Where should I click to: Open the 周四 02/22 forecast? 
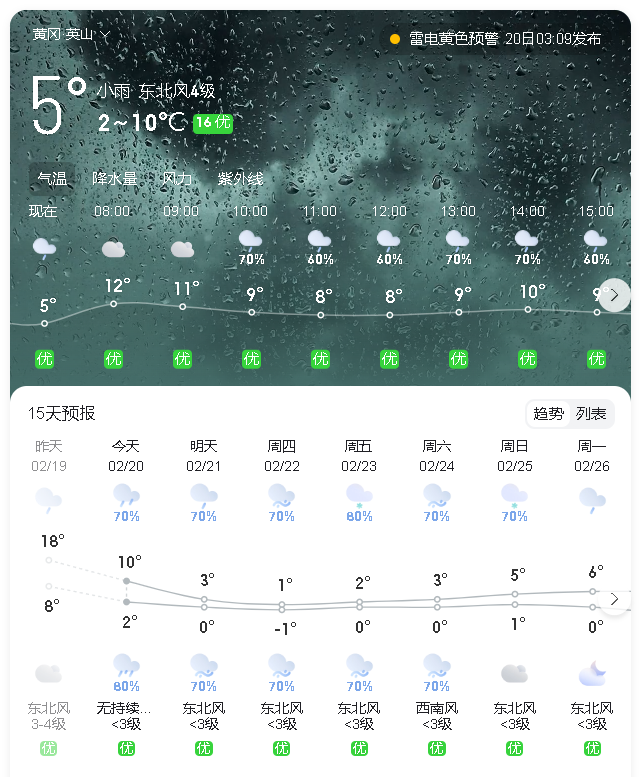(281, 456)
